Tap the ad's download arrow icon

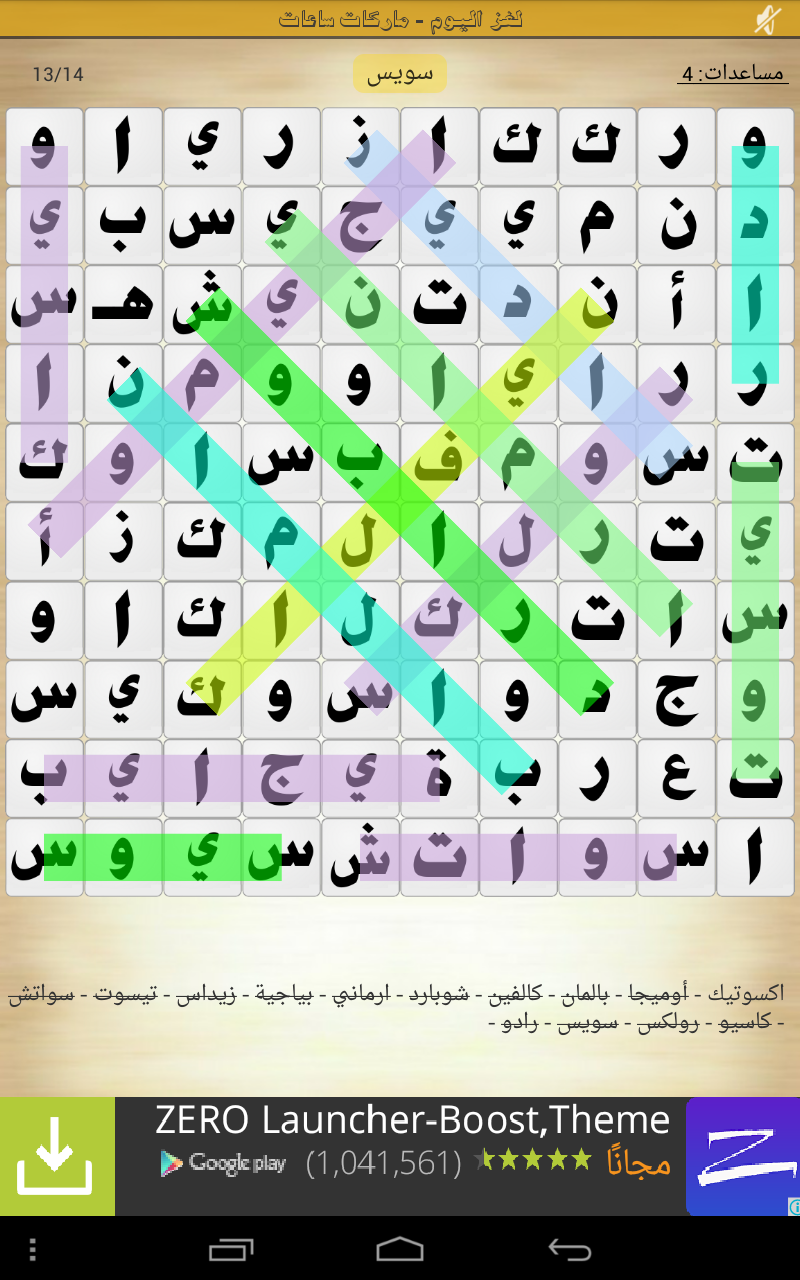[x=56, y=1156]
